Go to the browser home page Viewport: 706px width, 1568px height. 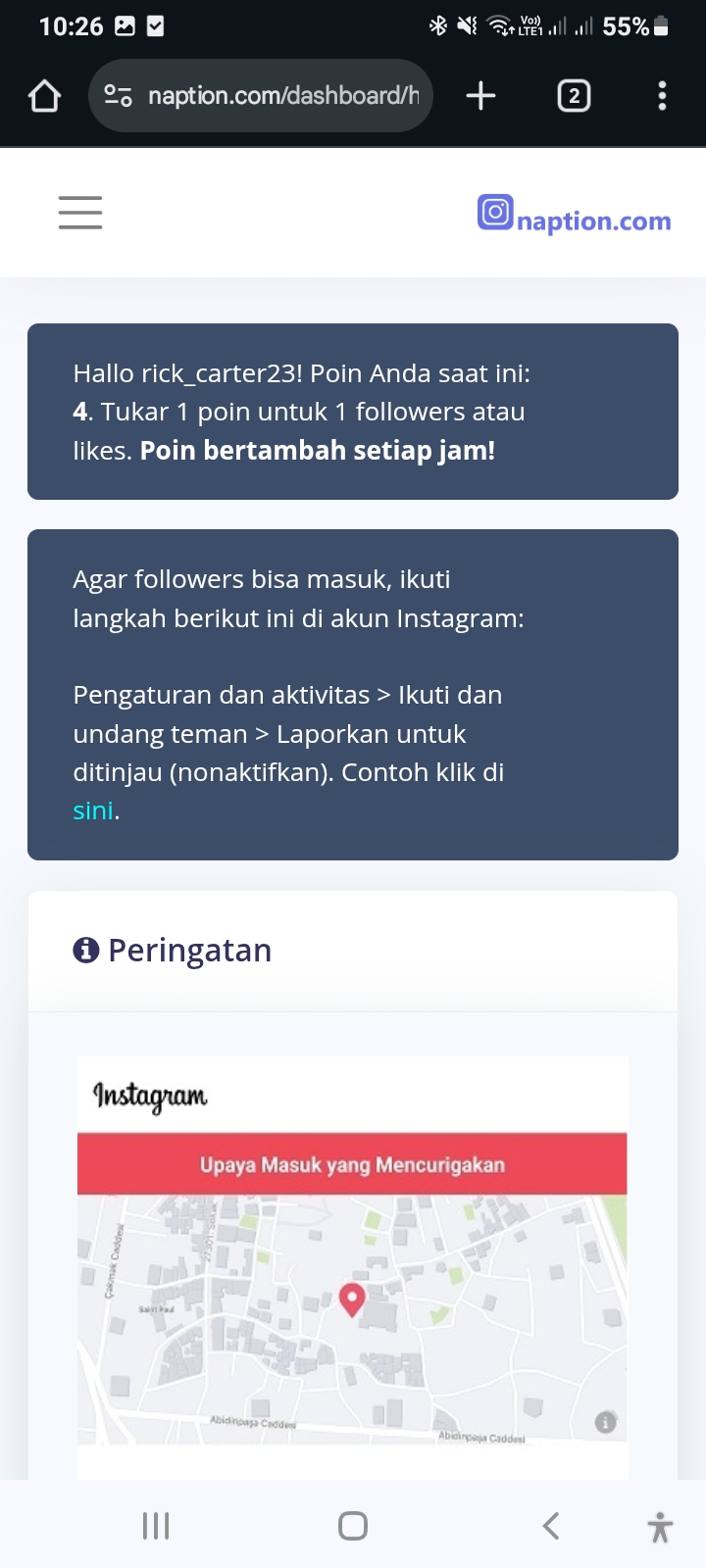pyautogui.click(x=45, y=96)
